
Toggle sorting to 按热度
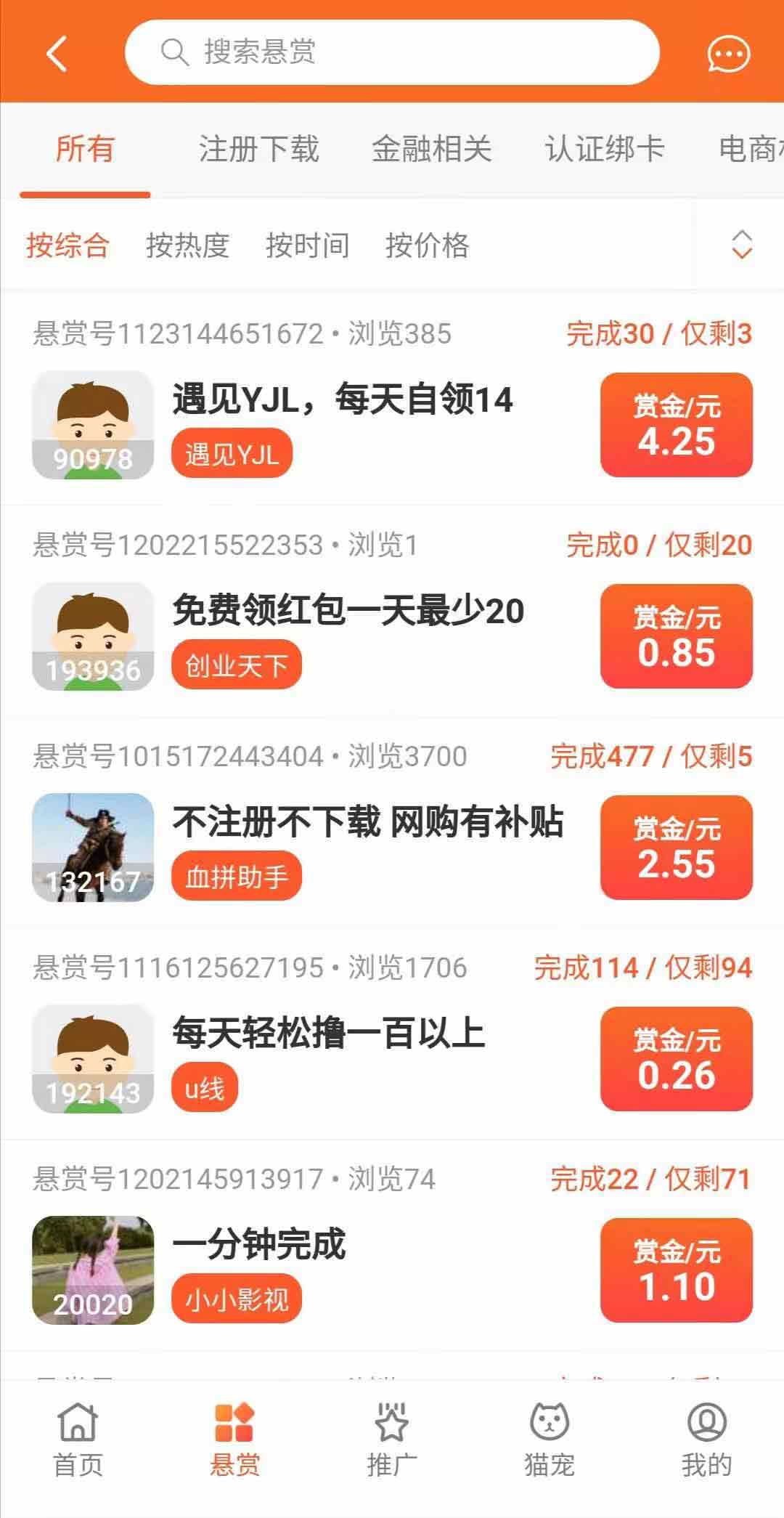click(x=187, y=245)
